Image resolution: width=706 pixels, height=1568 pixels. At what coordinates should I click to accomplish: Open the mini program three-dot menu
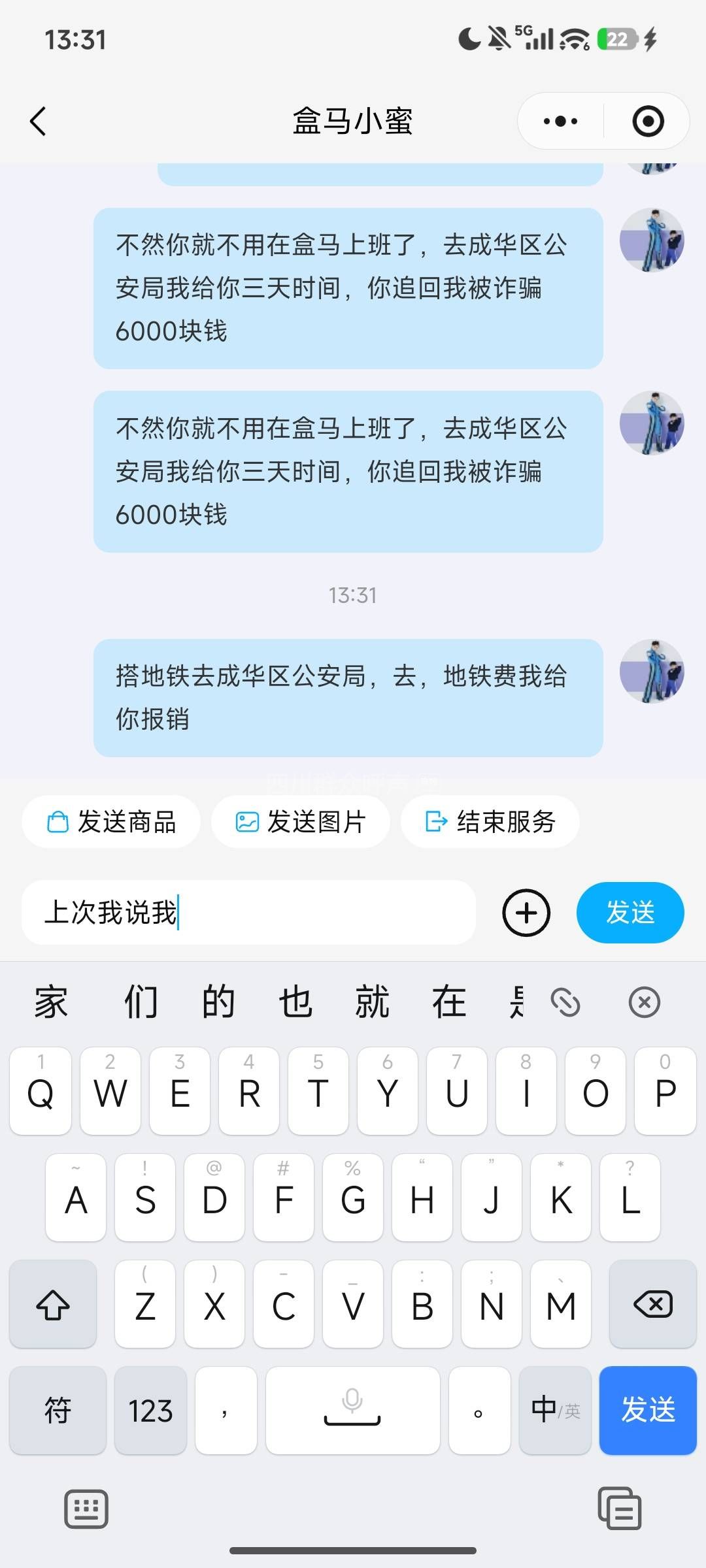(561, 122)
